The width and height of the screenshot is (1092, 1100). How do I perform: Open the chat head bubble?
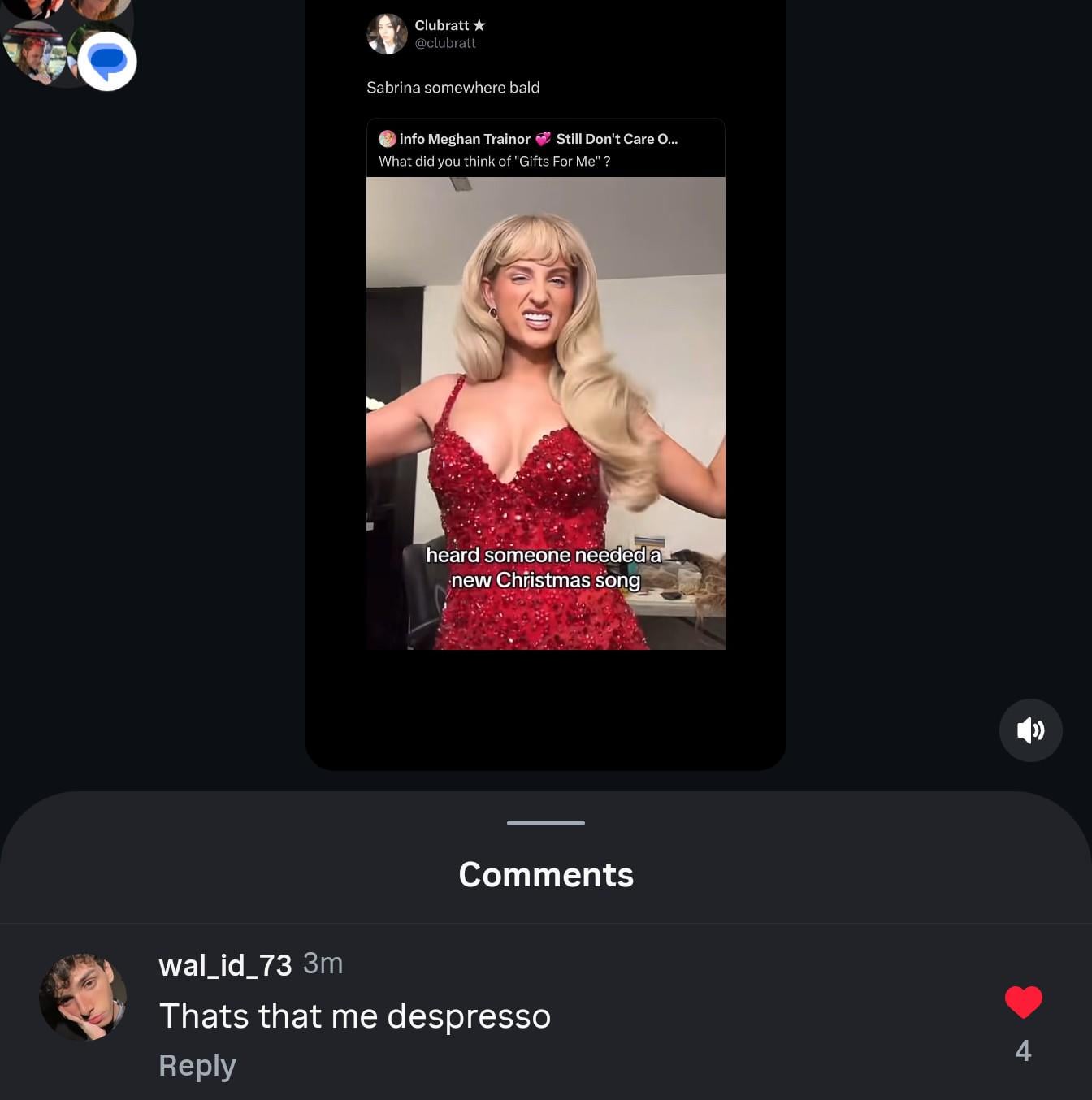pos(106,61)
